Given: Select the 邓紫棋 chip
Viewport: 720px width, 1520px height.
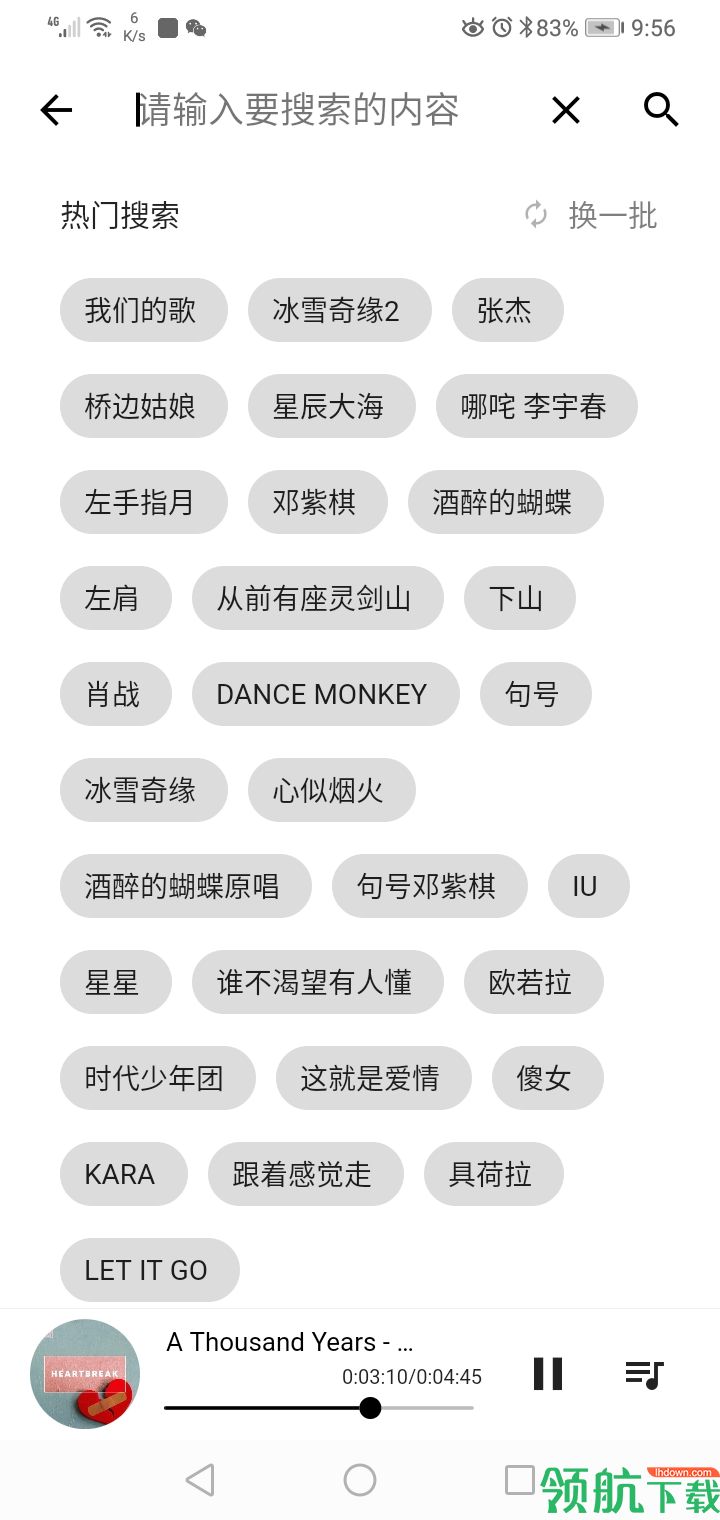Looking at the screenshot, I should [316, 502].
